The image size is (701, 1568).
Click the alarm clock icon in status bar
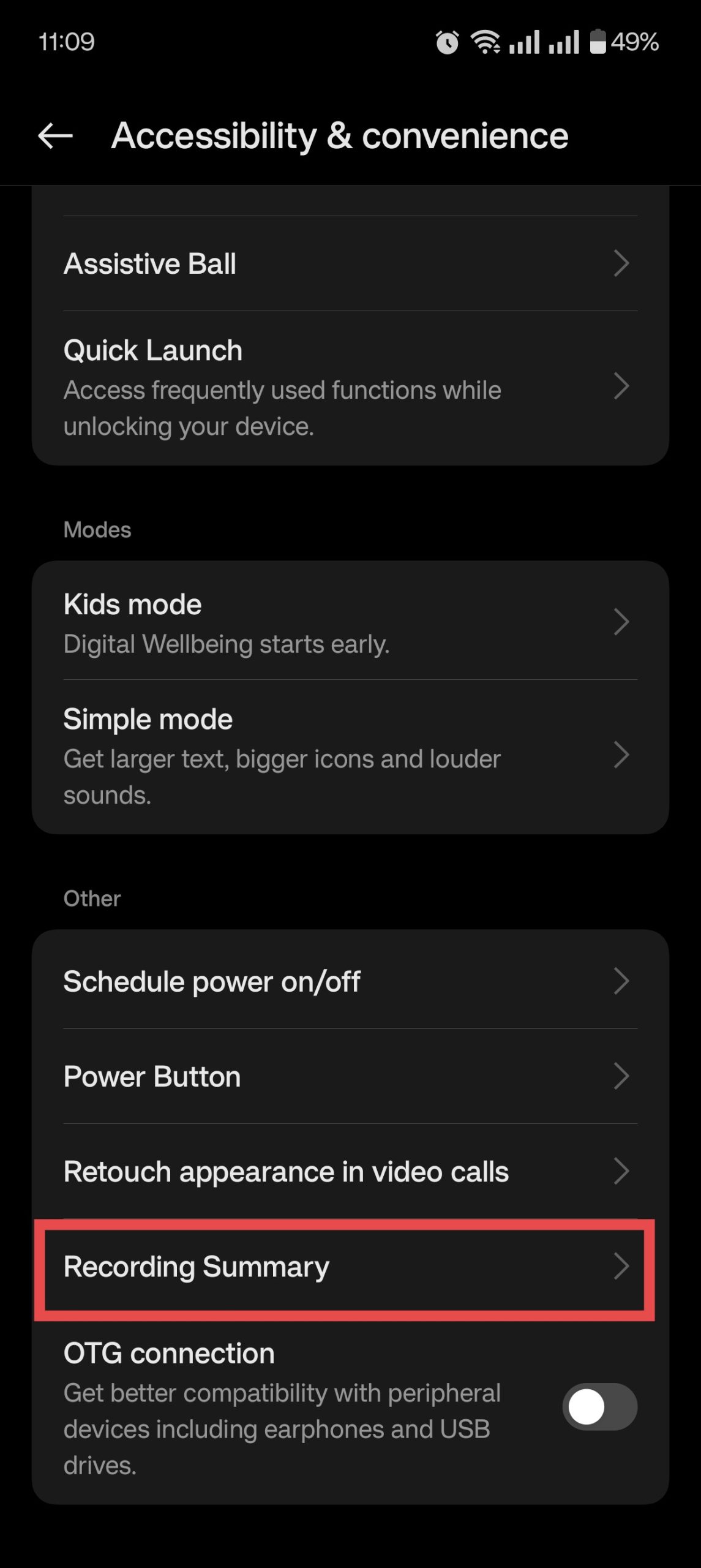coord(446,42)
